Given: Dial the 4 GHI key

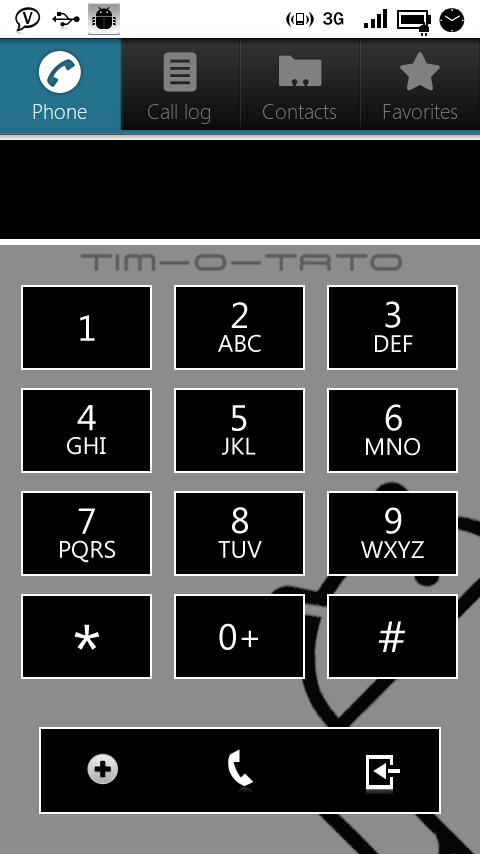Looking at the screenshot, I should (x=87, y=430).
